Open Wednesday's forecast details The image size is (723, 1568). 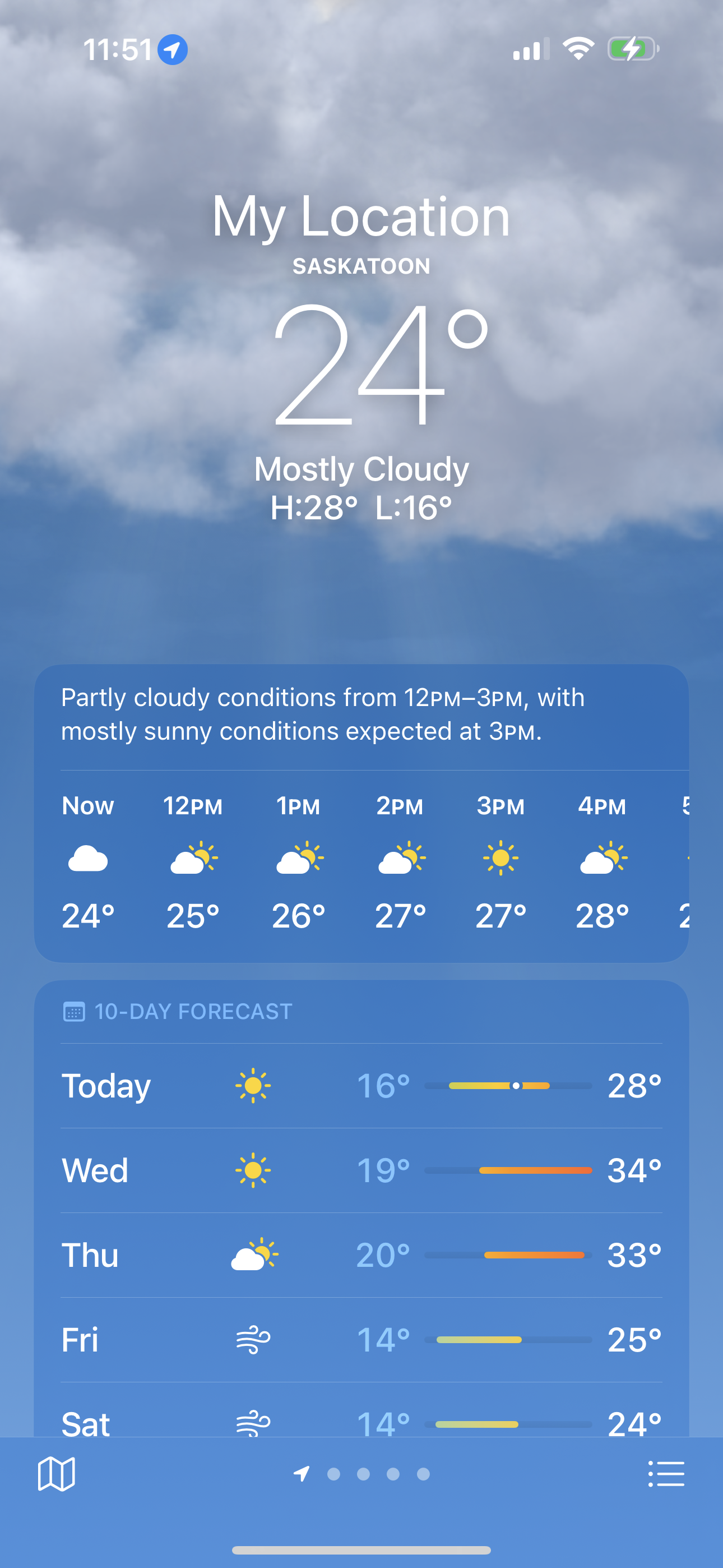361,1170
